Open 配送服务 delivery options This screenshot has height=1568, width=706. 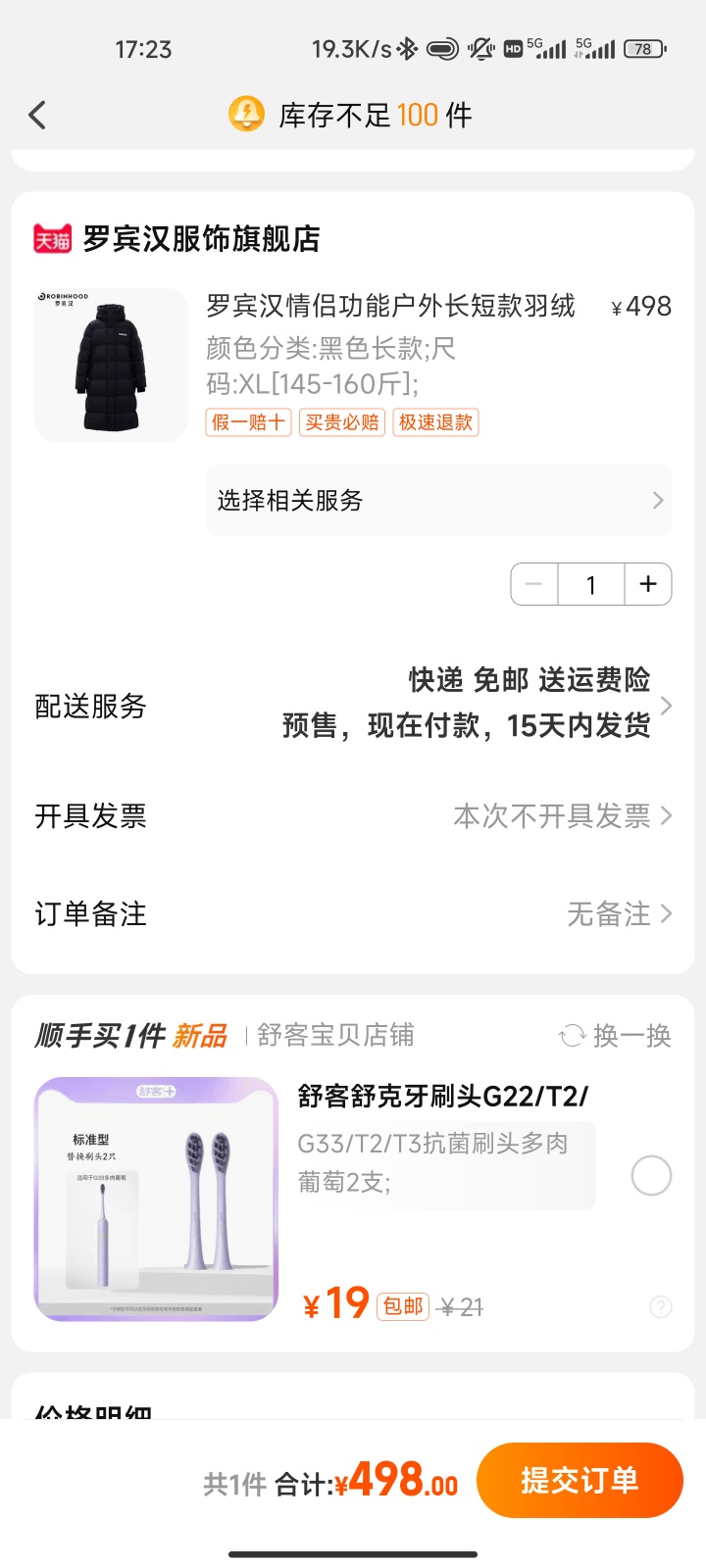pyautogui.click(x=353, y=706)
